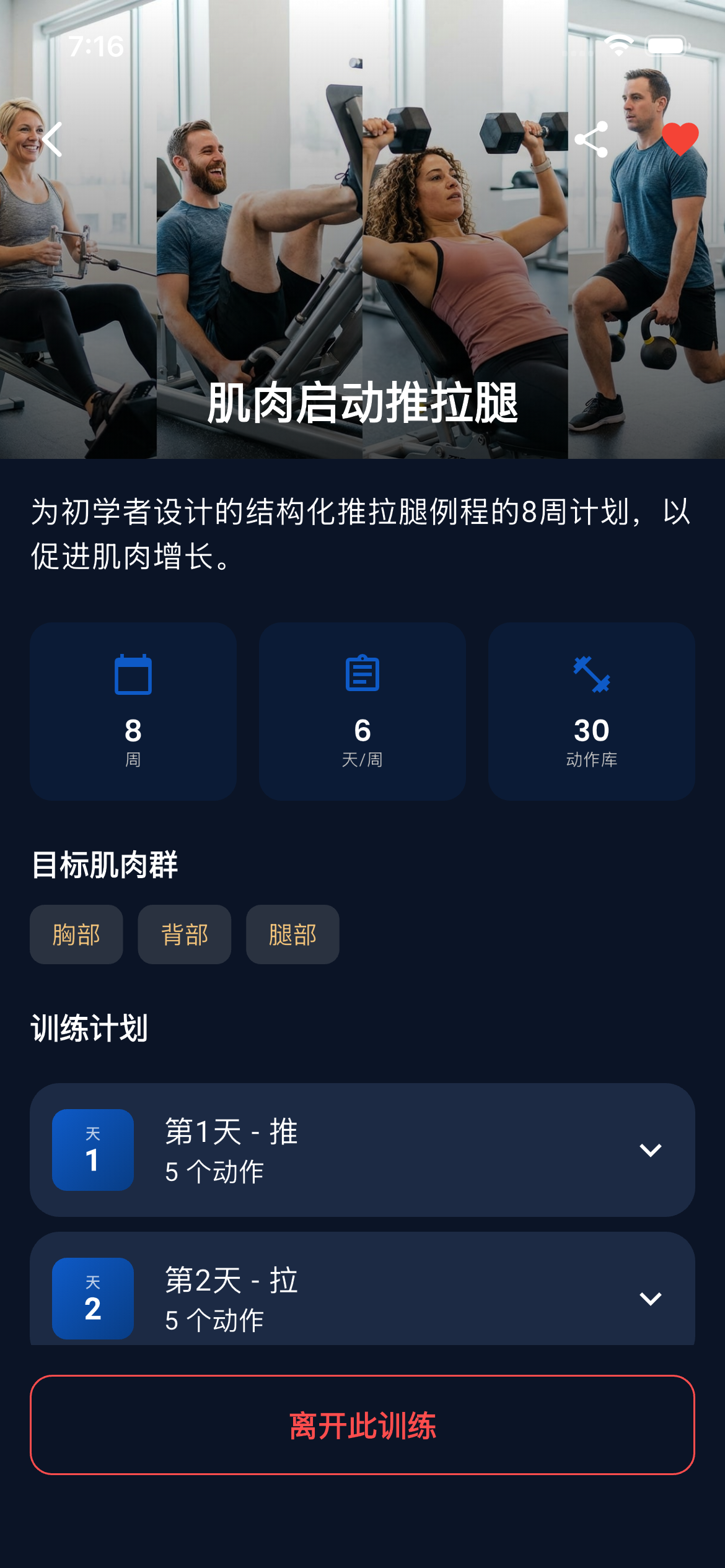The width and height of the screenshot is (725, 1568).
Task: Tap the 肌肉启动推拉腿 header image
Action: [x=362, y=403]
